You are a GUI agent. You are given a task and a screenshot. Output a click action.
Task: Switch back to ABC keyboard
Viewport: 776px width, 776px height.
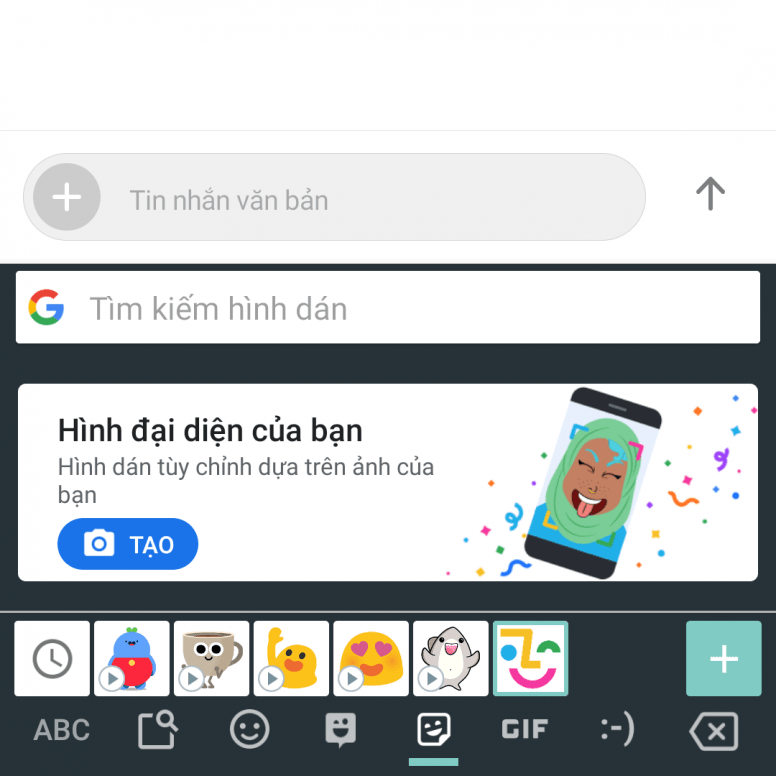click(62, 731)
